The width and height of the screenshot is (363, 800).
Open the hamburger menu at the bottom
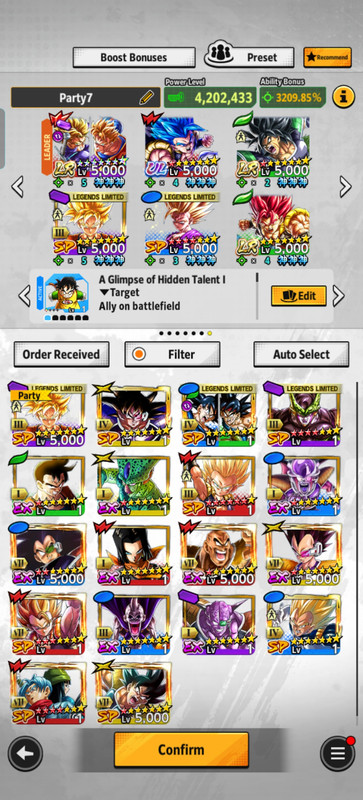coord(337,754)
